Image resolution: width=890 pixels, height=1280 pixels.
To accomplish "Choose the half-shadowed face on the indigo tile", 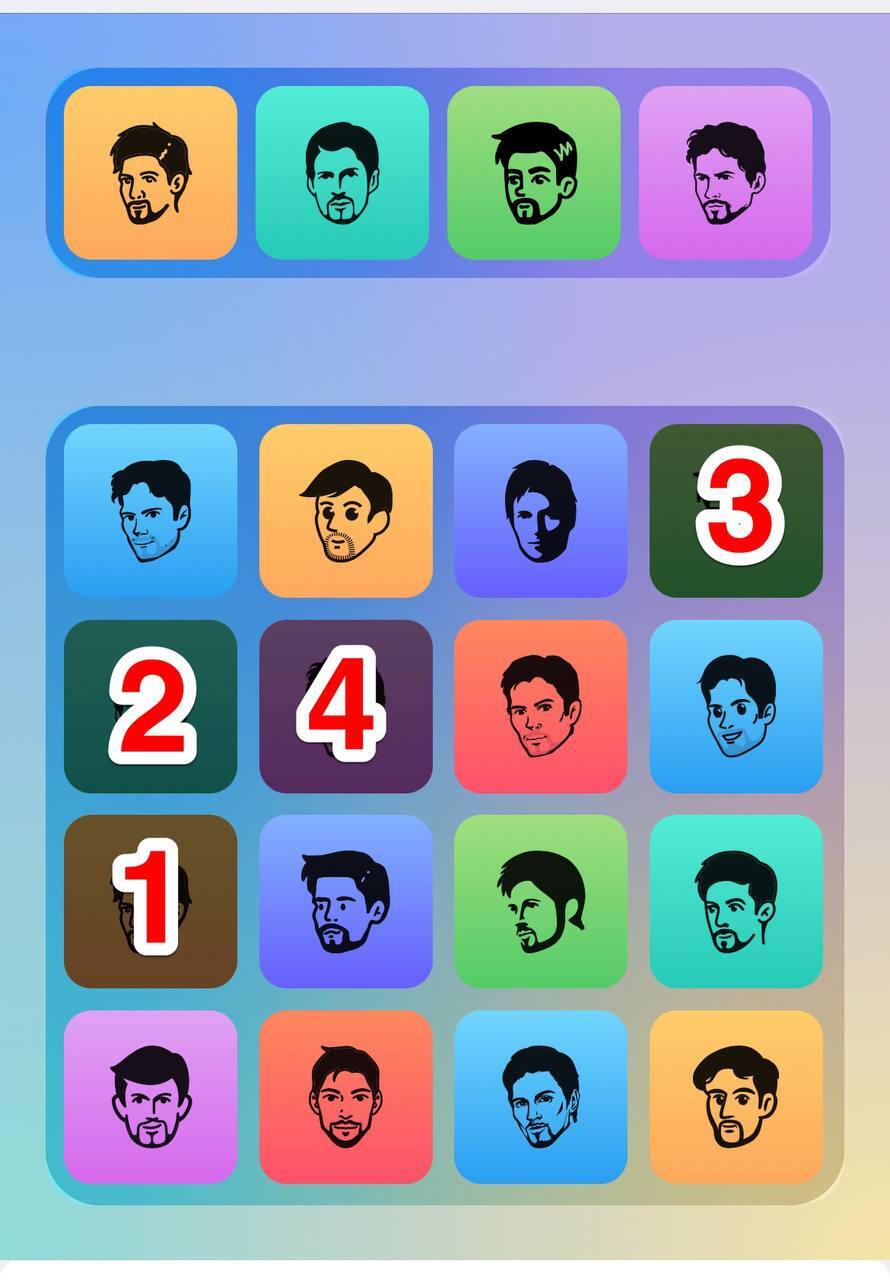I will click(540, 510).
